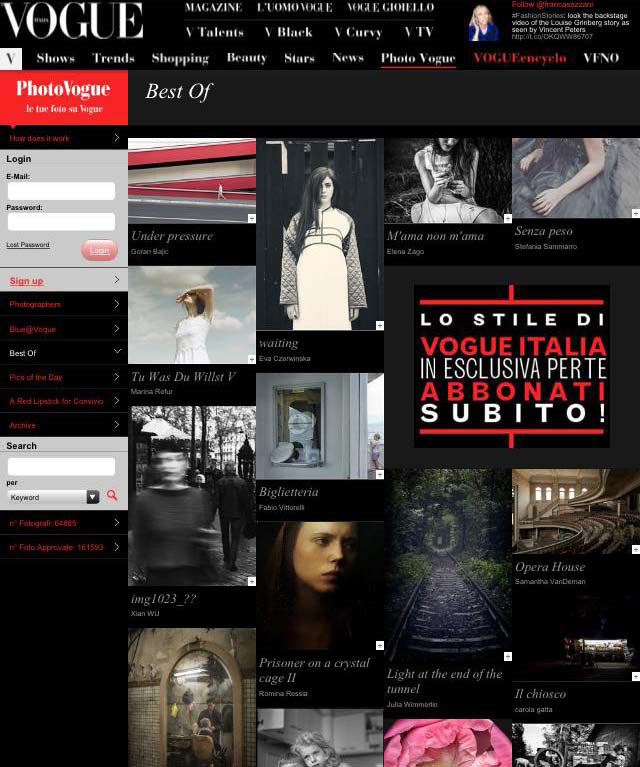The image size is (640, 767).
Task: Open the Lost Password link
Action: pos(28,245)
